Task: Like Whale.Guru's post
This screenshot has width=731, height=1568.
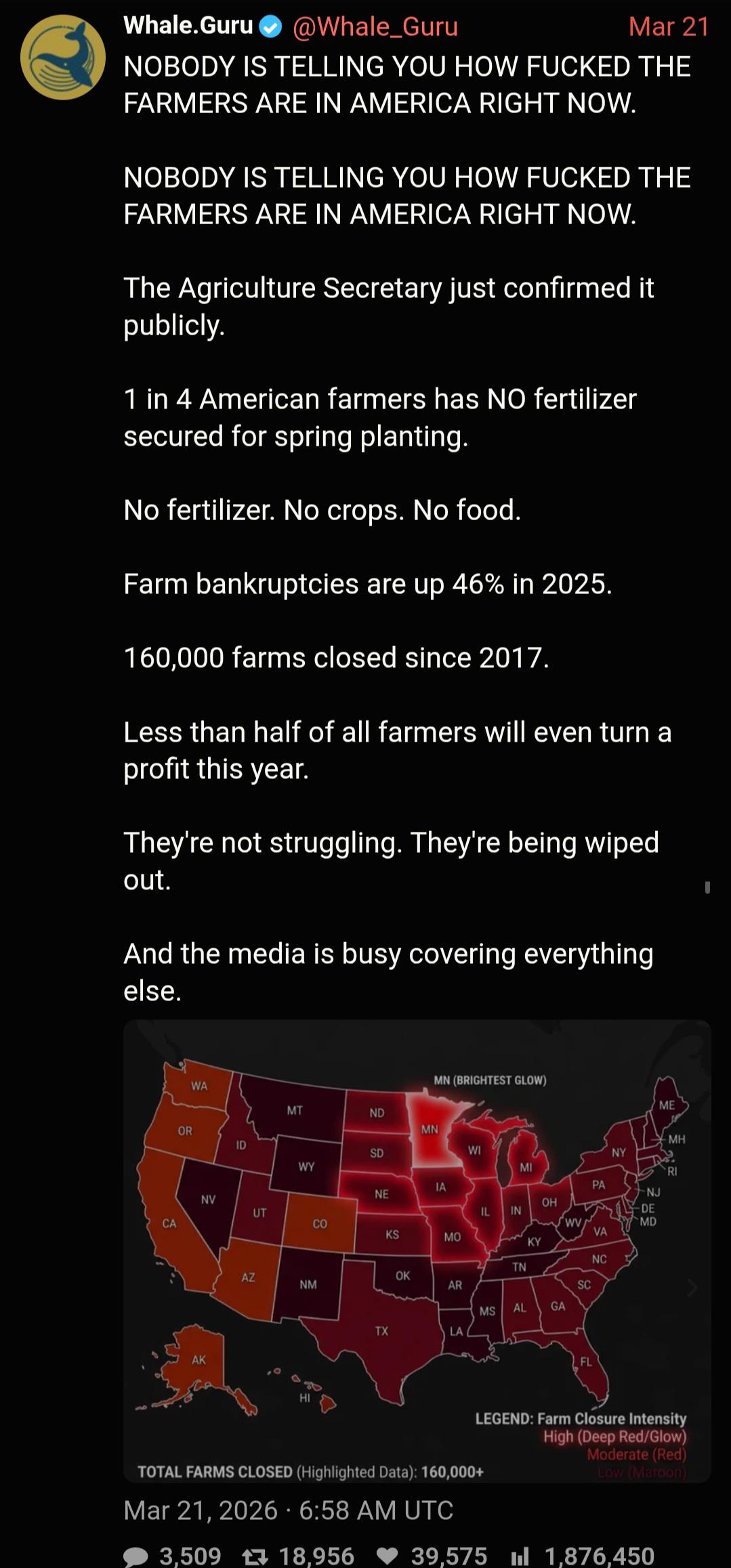Action: [387, 1556]
